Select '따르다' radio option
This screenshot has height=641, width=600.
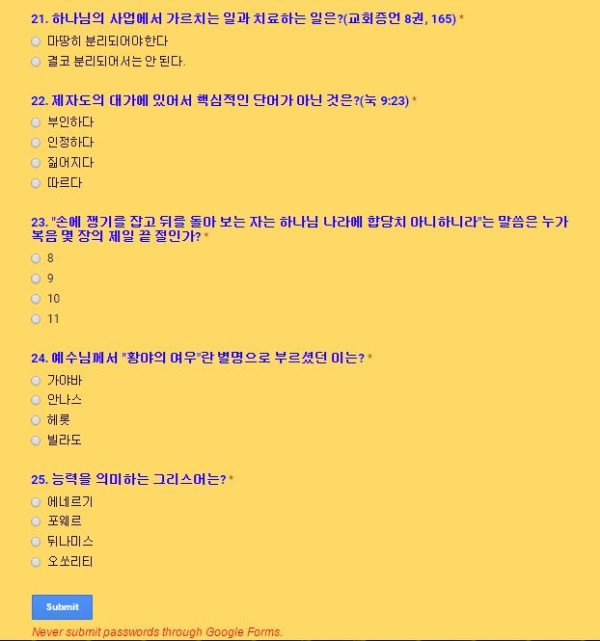click(36, 183)
